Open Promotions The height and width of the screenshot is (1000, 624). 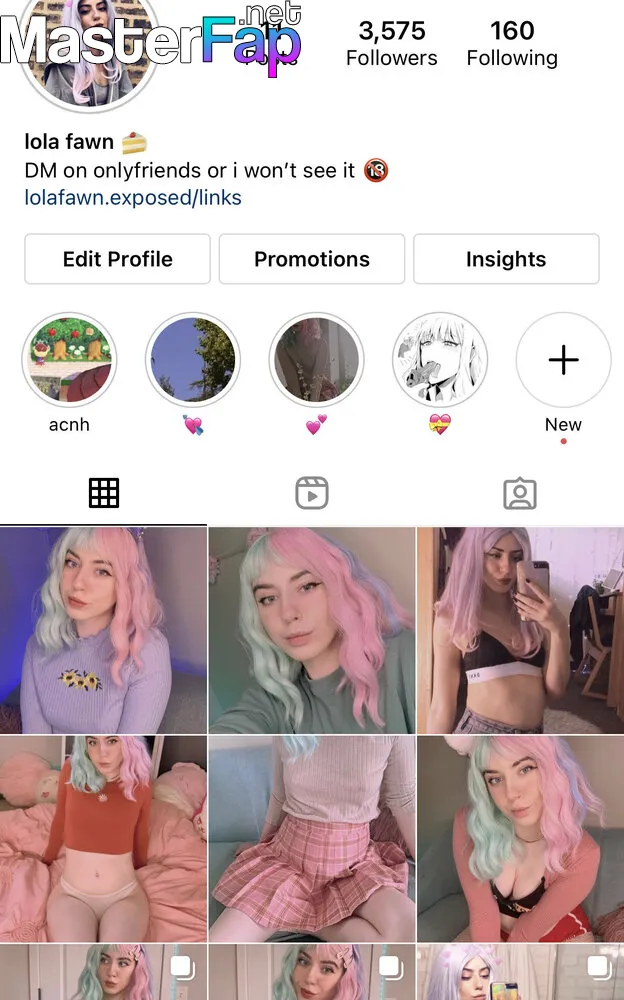[x=312, y=259]
